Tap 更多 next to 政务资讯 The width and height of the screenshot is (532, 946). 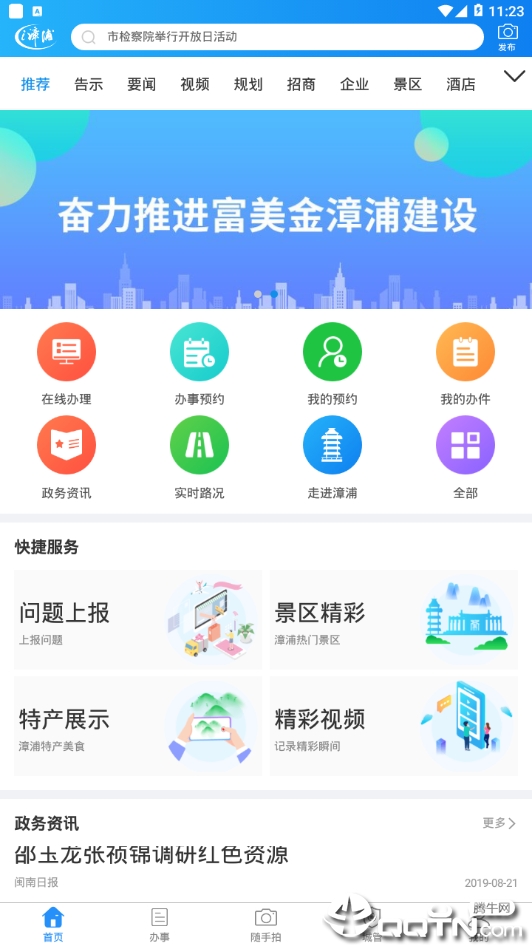(x=499, y=823)
